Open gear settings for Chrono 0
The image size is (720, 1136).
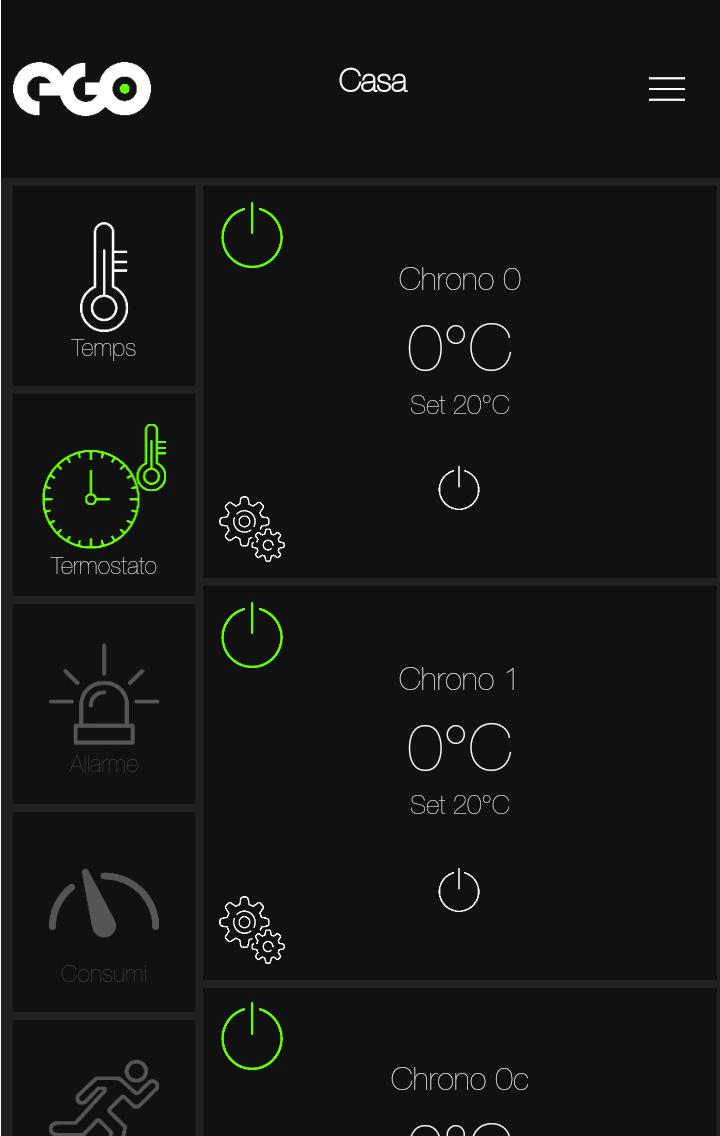click(252, 528)
